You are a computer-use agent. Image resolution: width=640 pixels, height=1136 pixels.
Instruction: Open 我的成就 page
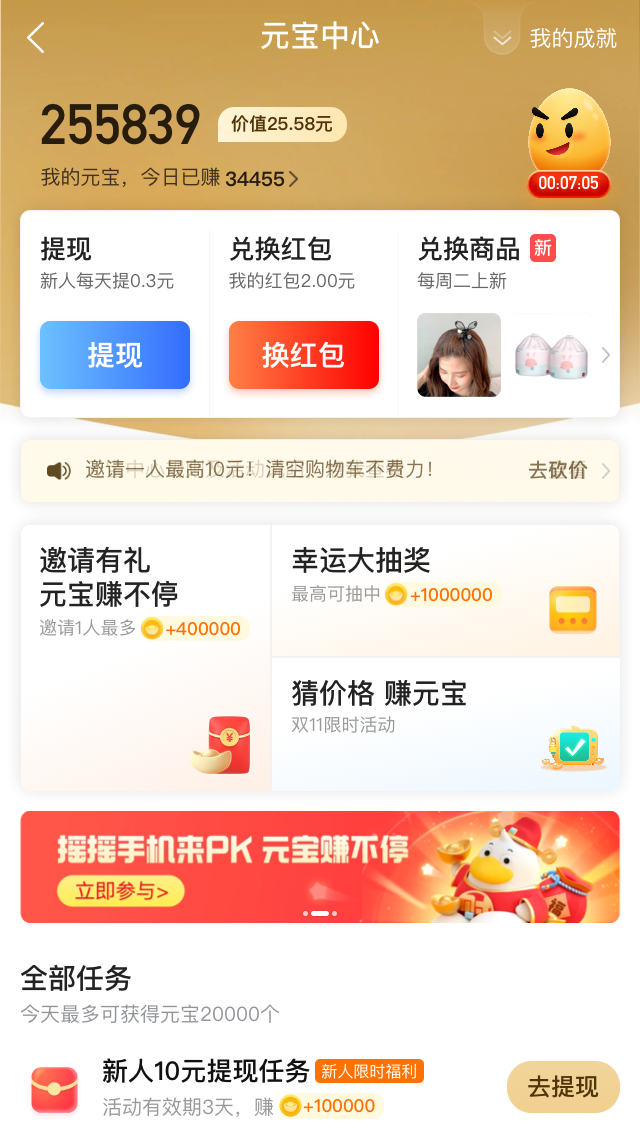572,39
